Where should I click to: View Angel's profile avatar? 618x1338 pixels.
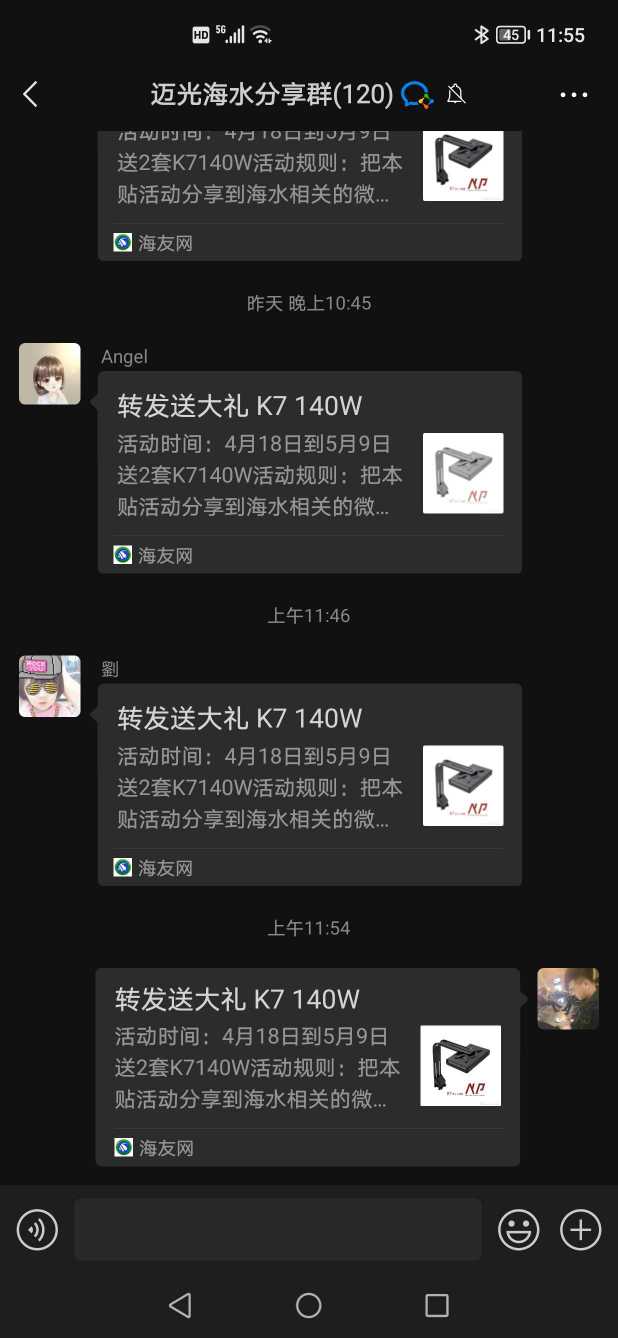click(x=50, y=374)
